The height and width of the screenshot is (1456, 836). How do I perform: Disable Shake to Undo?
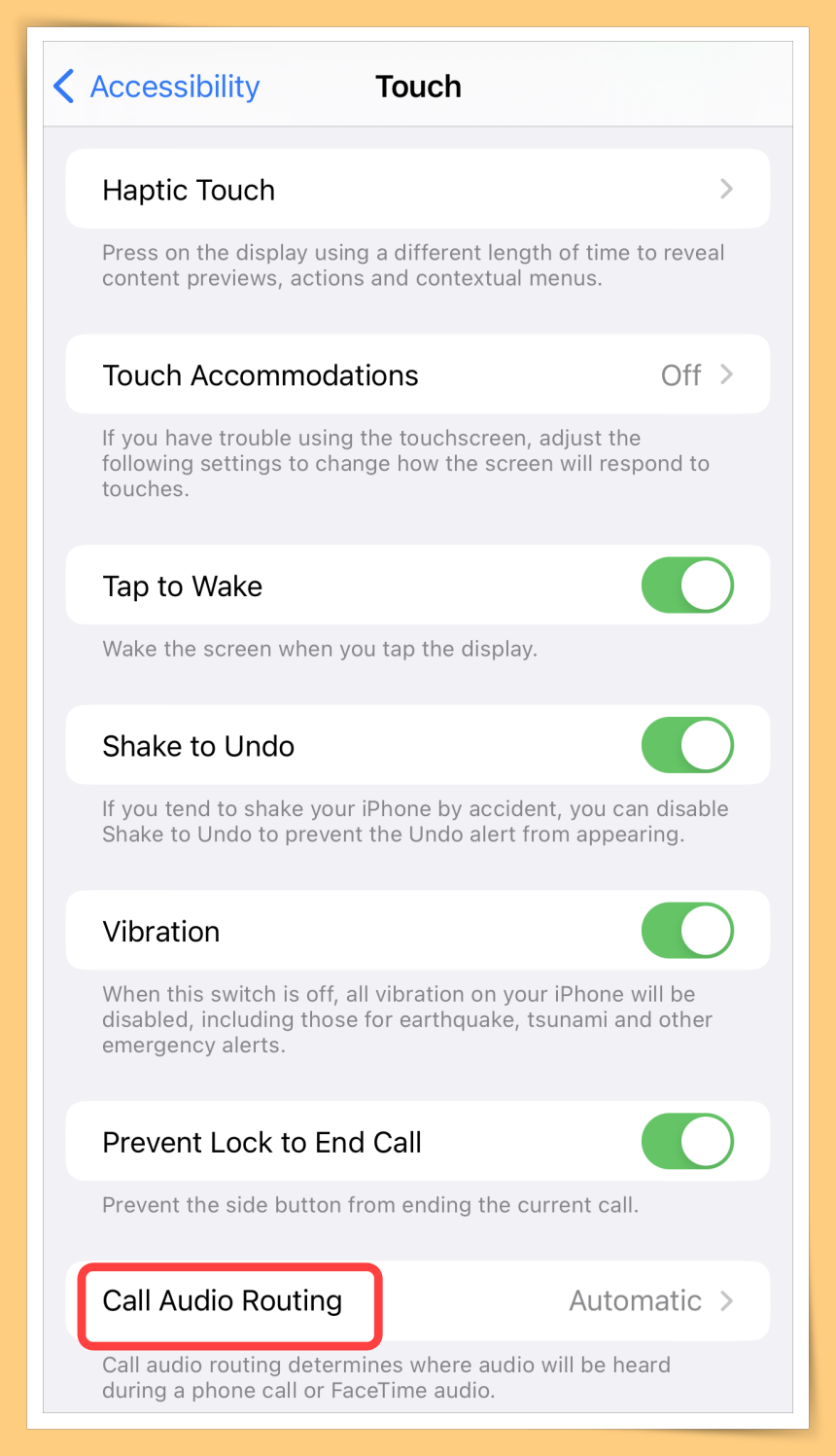pos(687,745)
